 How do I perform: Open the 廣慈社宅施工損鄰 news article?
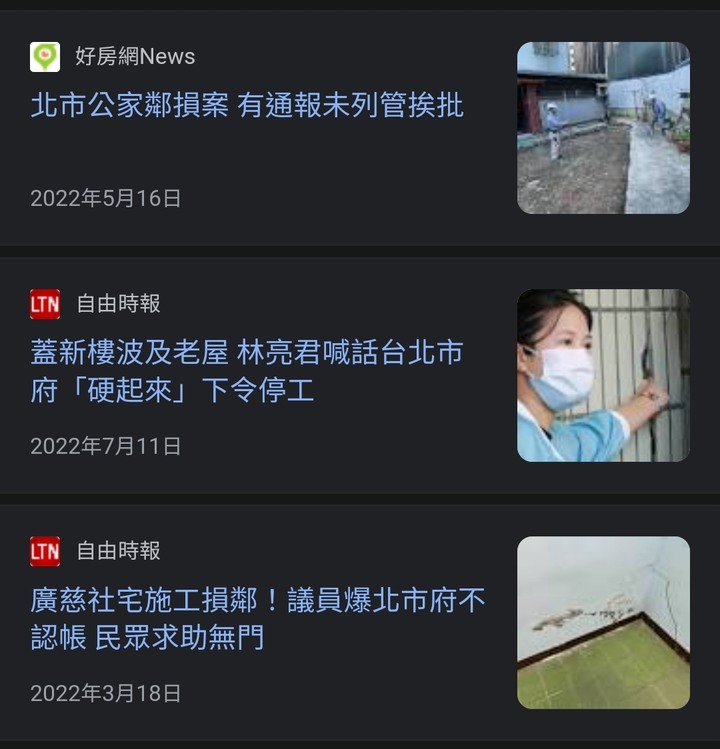[x=258, y=618]
